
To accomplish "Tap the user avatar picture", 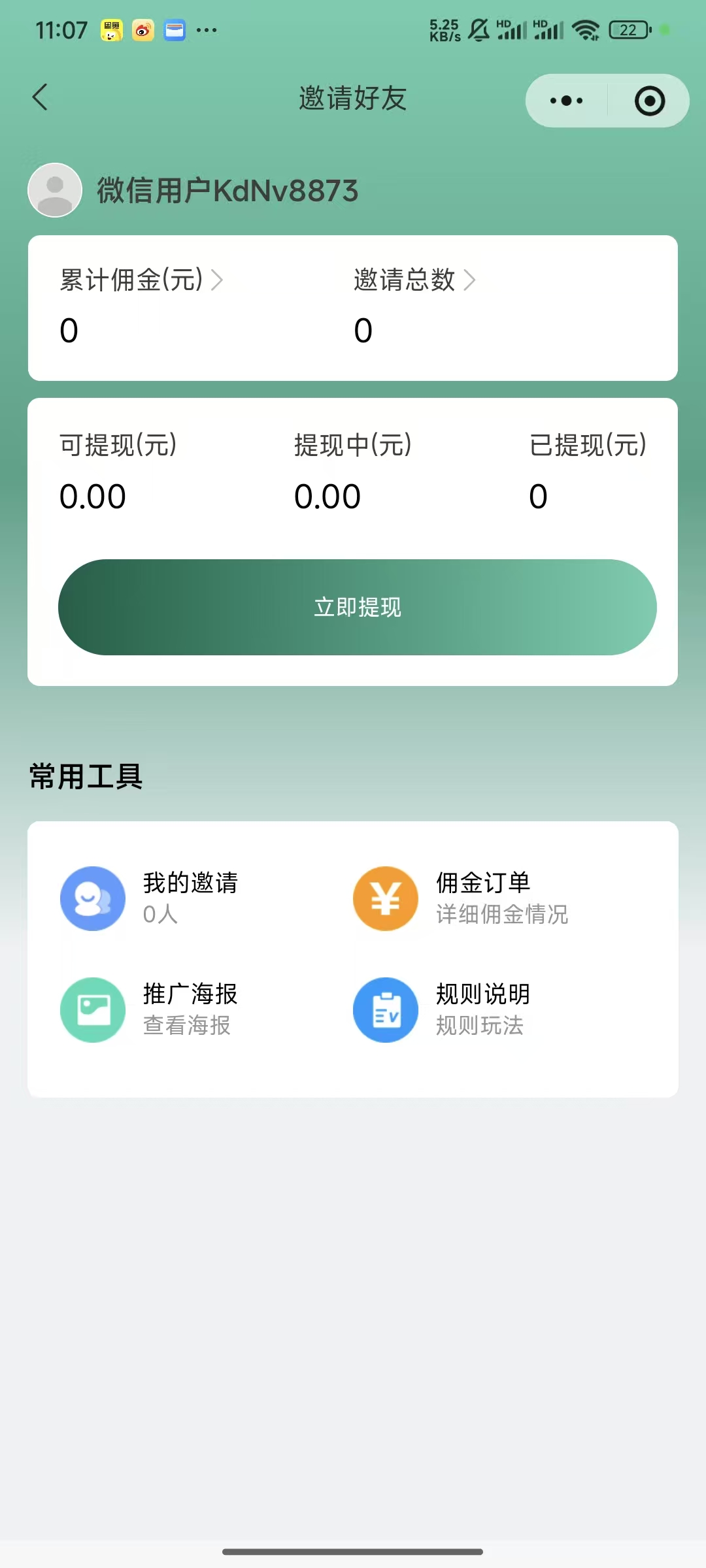I will coord(55,190).
